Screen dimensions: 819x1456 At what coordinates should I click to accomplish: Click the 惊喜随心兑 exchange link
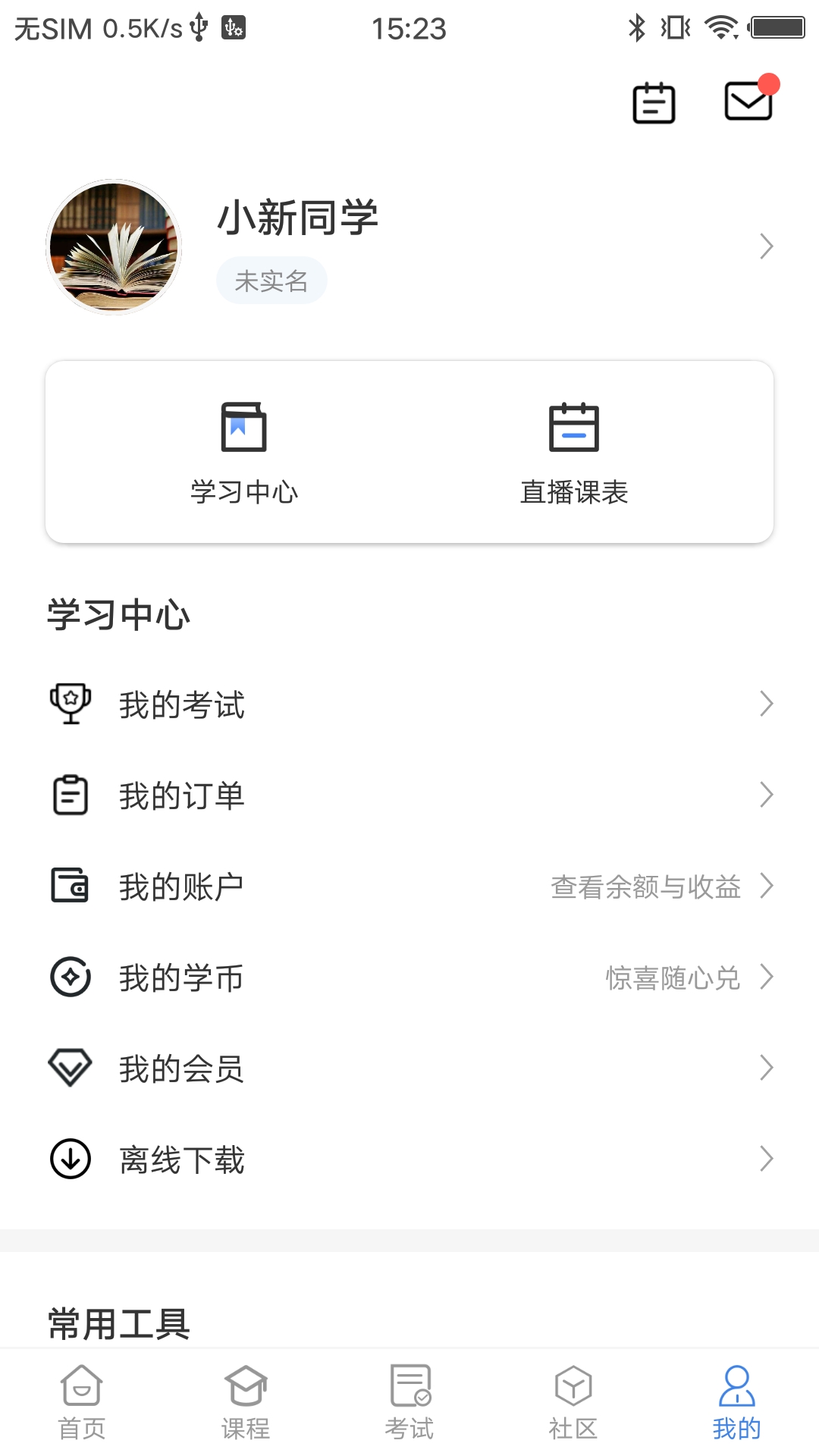(x=673, y=978)
